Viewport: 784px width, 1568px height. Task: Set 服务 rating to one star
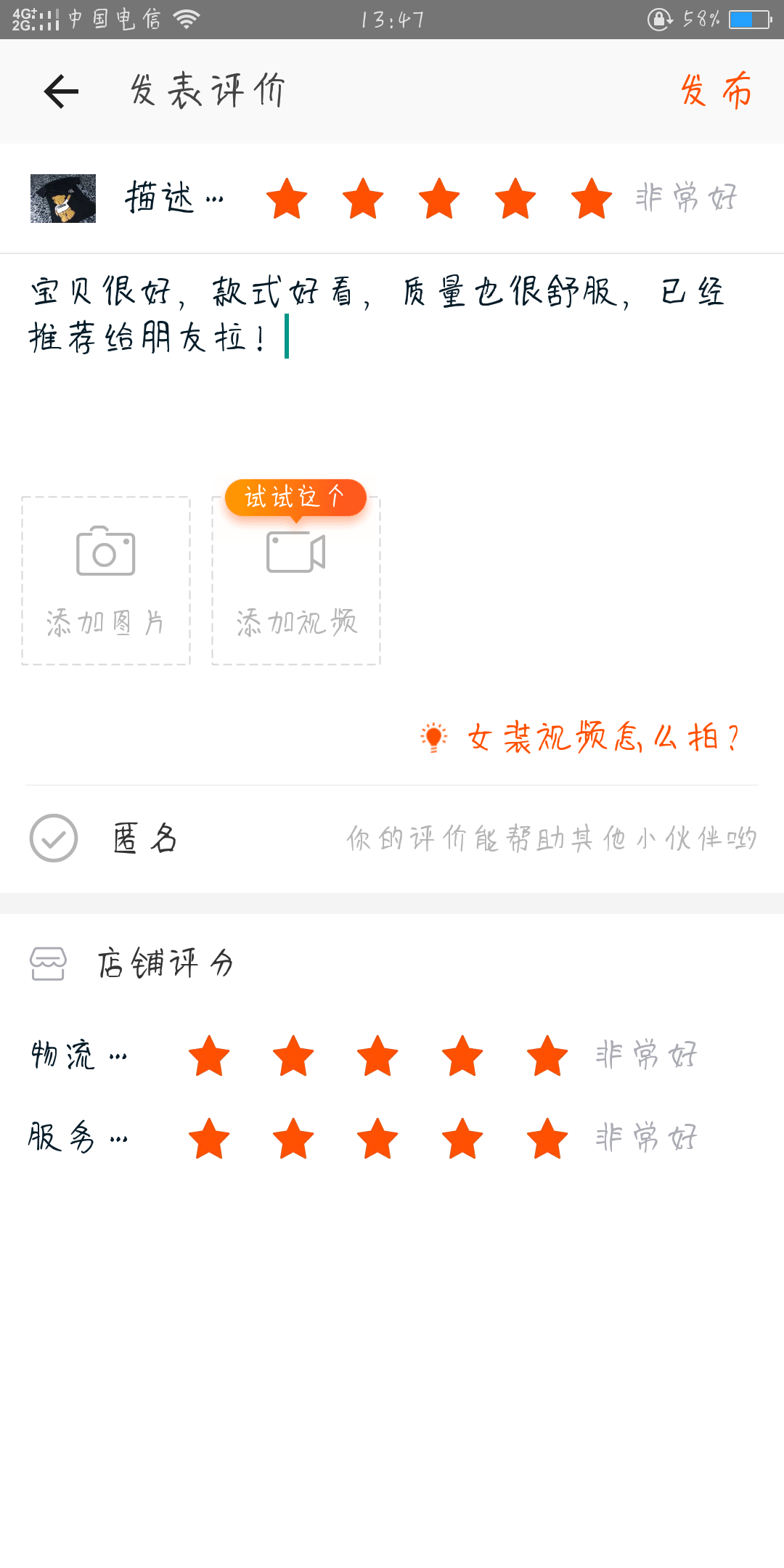point(209,1138)
